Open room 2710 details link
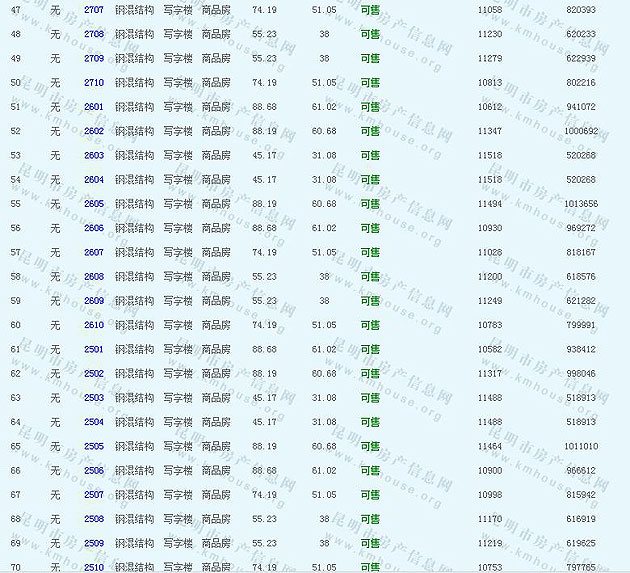 click(x=94, y=82)
